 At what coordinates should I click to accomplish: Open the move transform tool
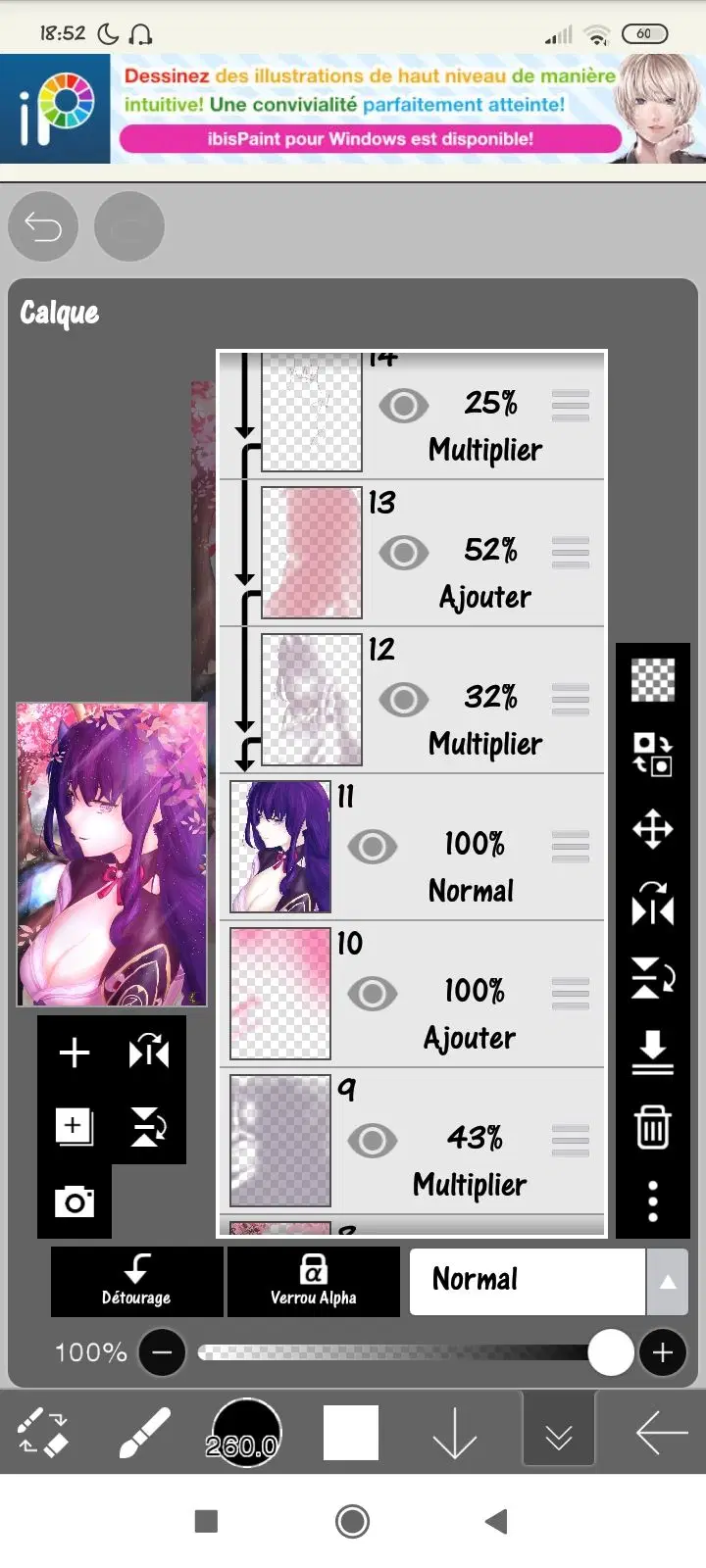(x=653, y=829)
